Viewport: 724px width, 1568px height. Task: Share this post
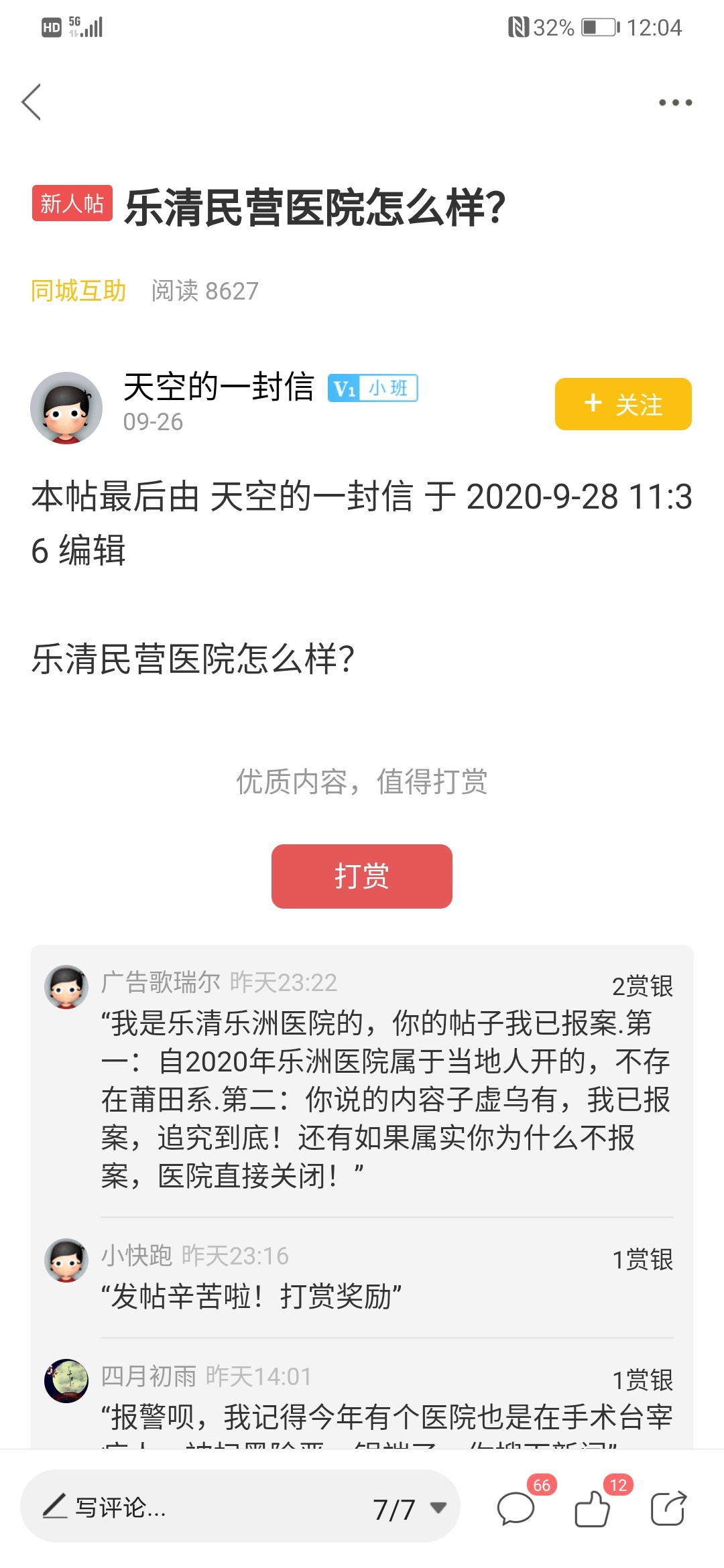(668, 1509)
